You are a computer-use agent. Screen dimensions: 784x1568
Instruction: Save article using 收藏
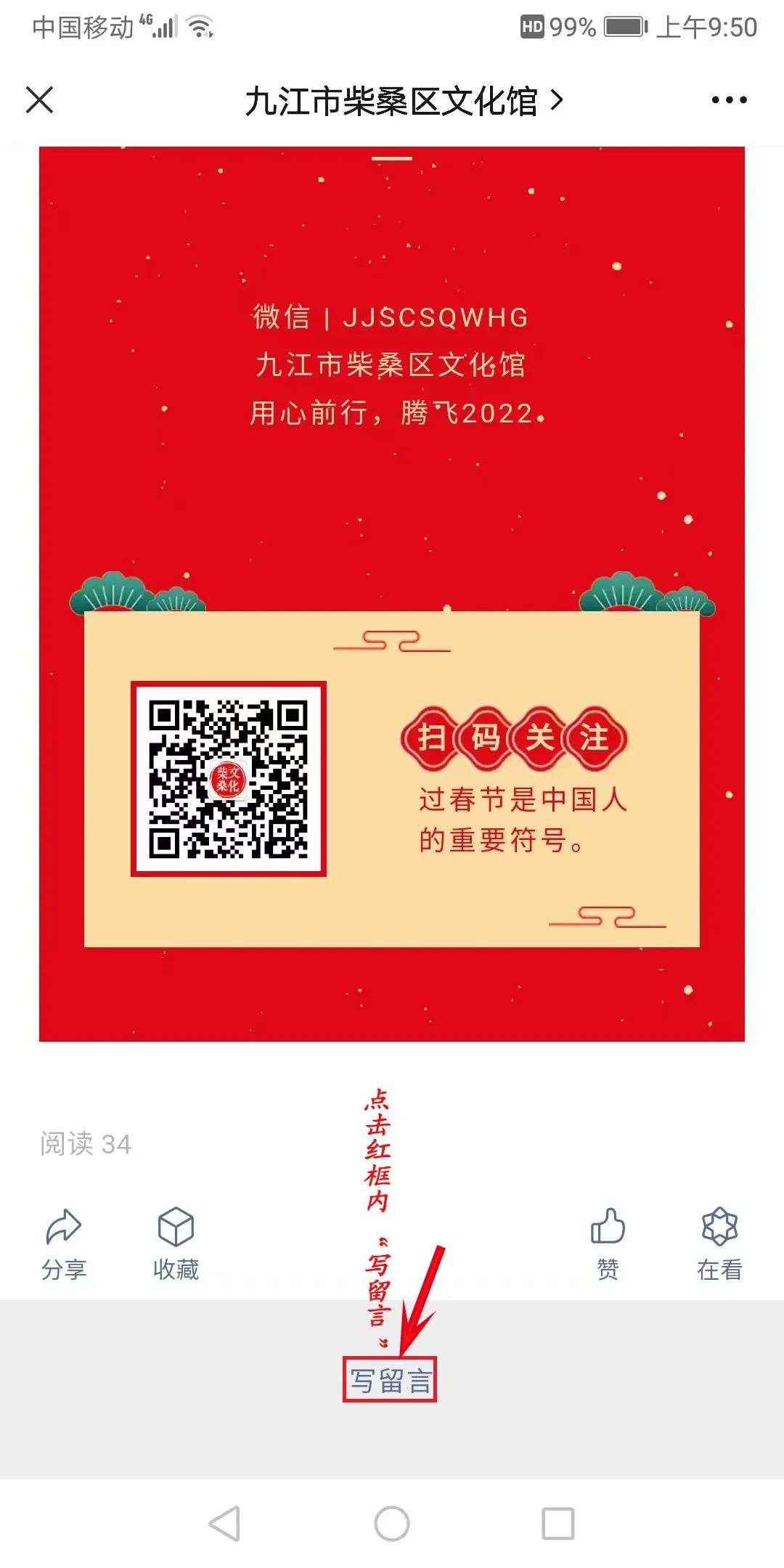[176, 1243]
